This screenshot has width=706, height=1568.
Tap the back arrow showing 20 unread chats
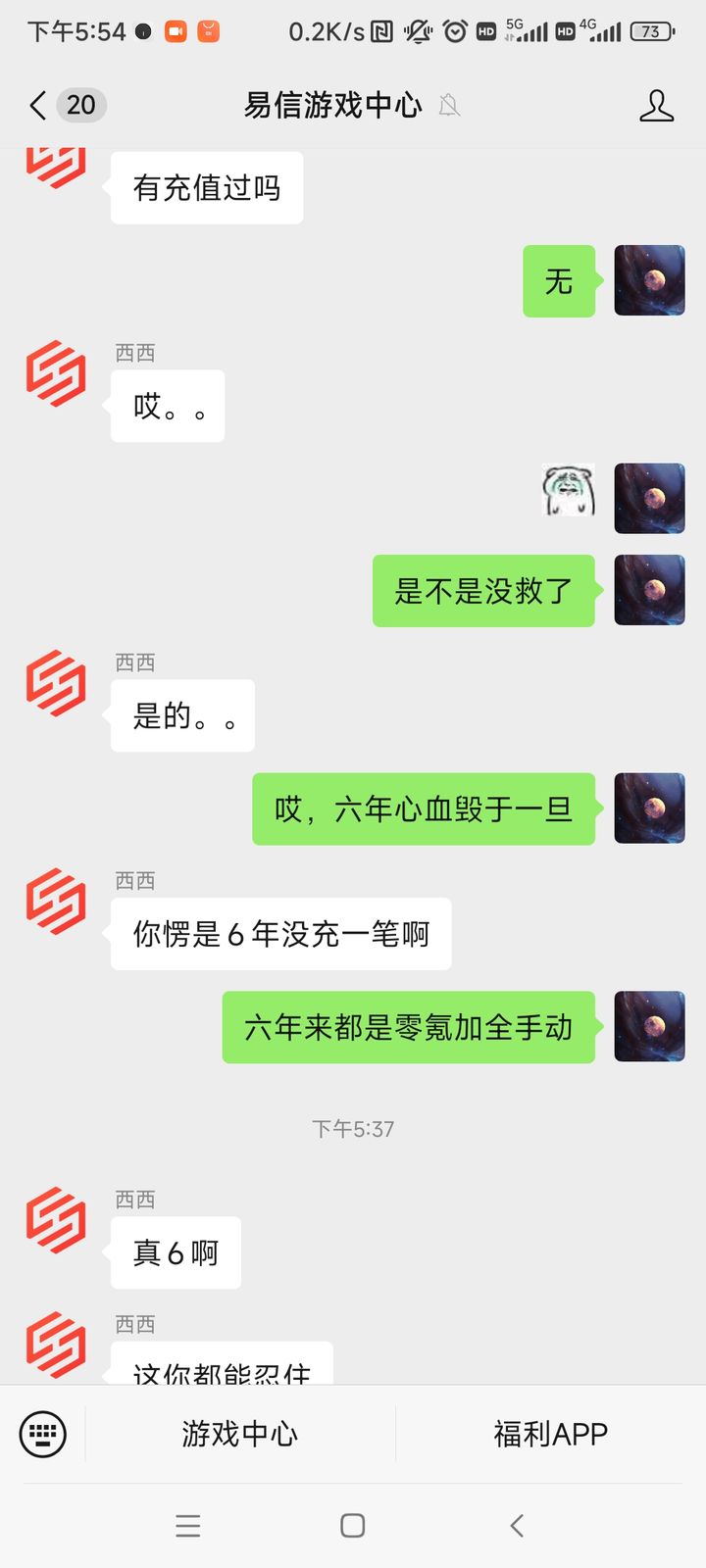(59, 105)
